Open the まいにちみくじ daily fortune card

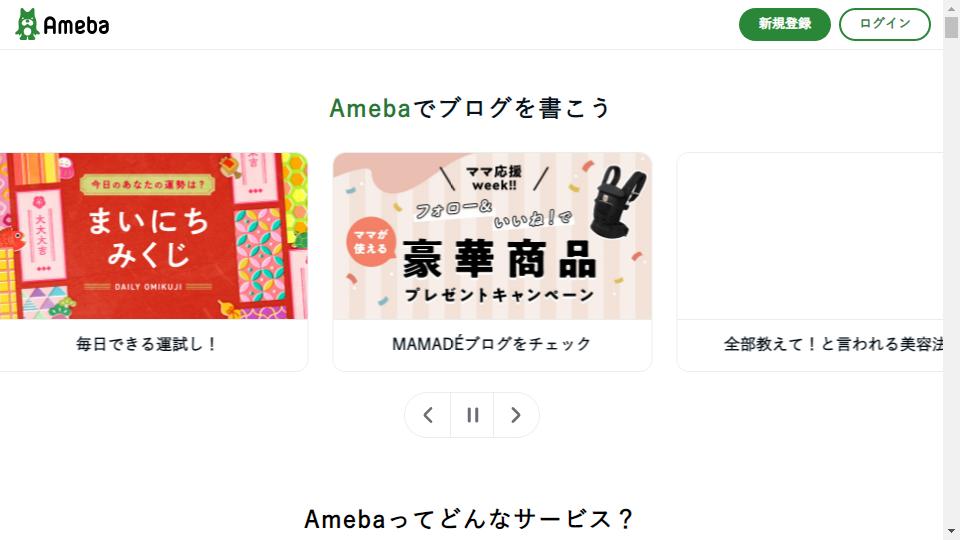[150, 260]
